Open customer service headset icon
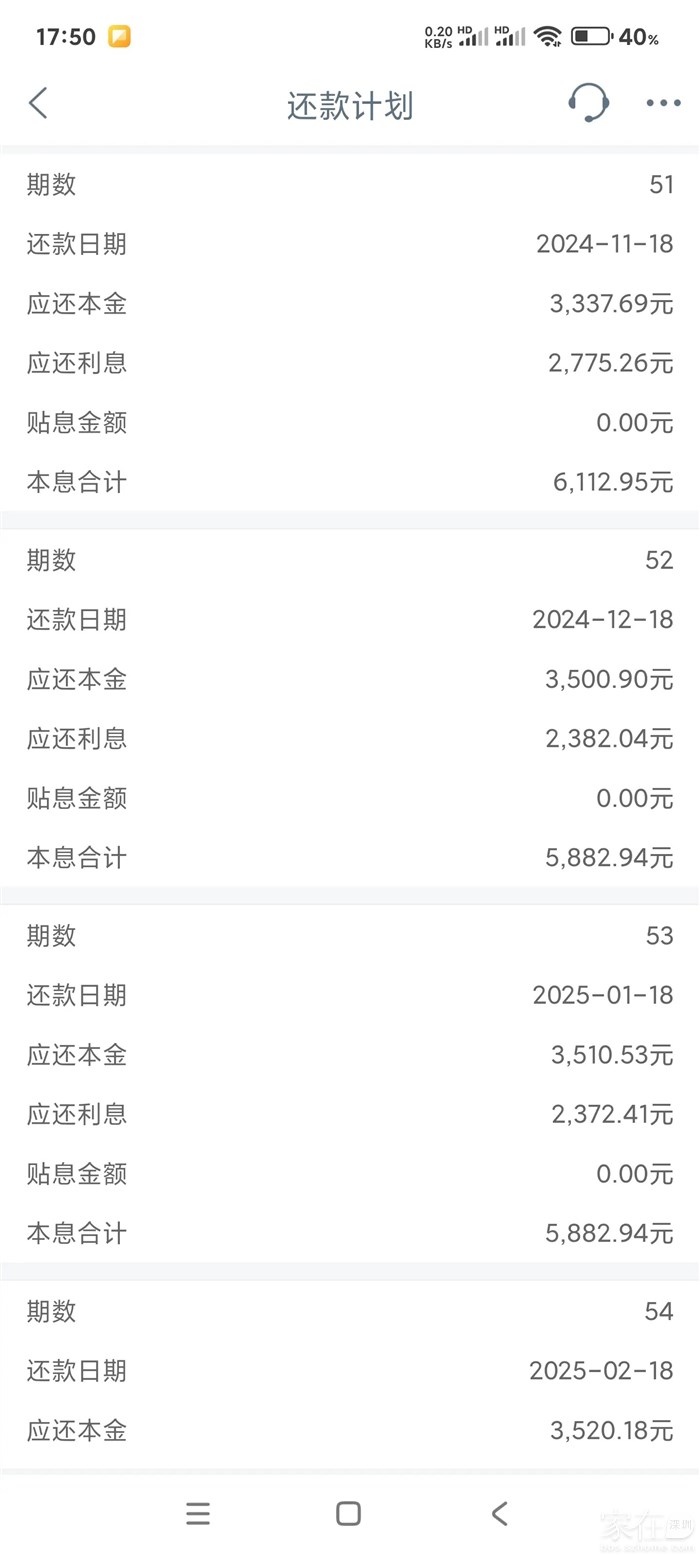 588,103
